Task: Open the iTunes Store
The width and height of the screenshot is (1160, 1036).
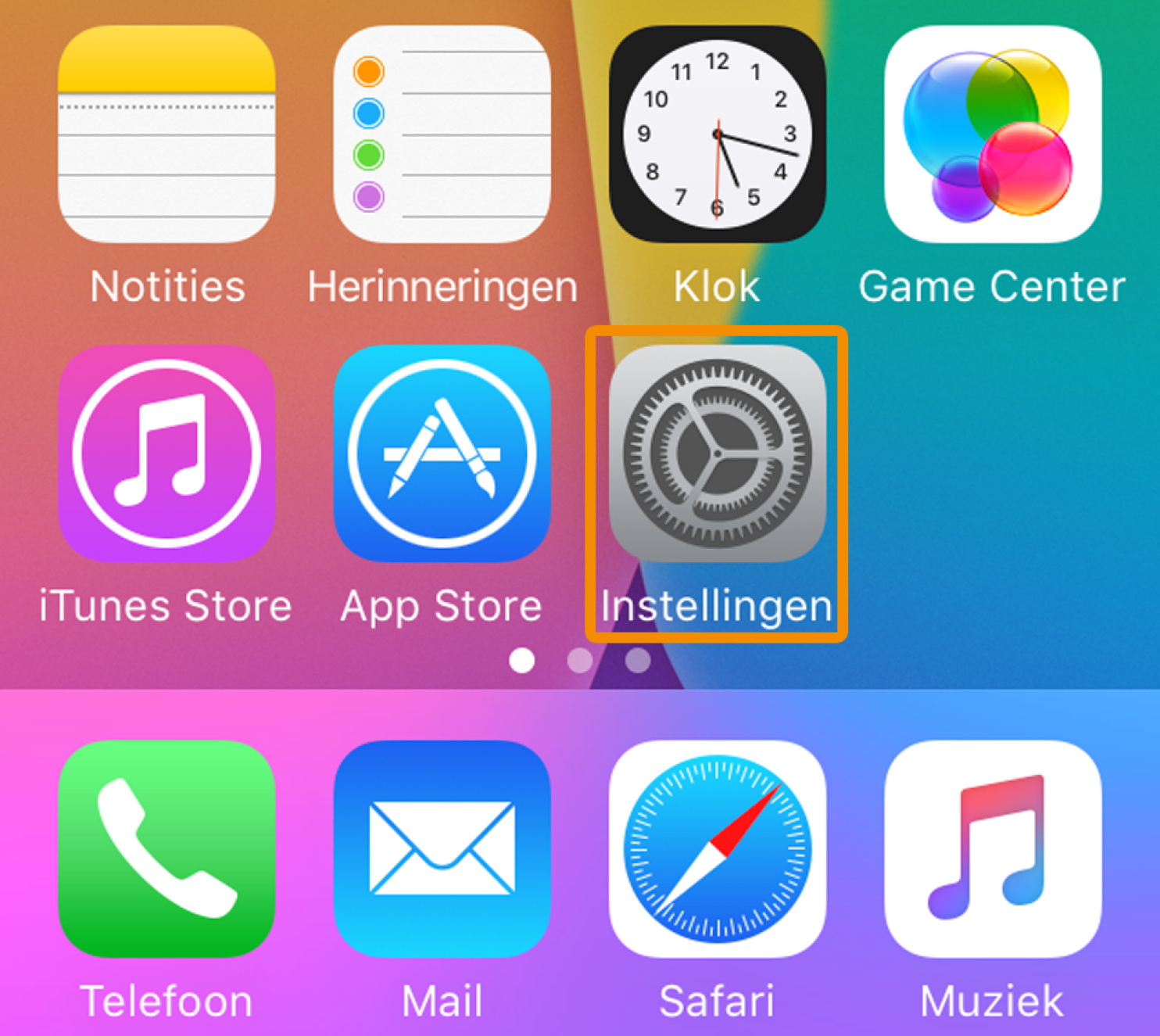Action: click(x=166, y=453)
